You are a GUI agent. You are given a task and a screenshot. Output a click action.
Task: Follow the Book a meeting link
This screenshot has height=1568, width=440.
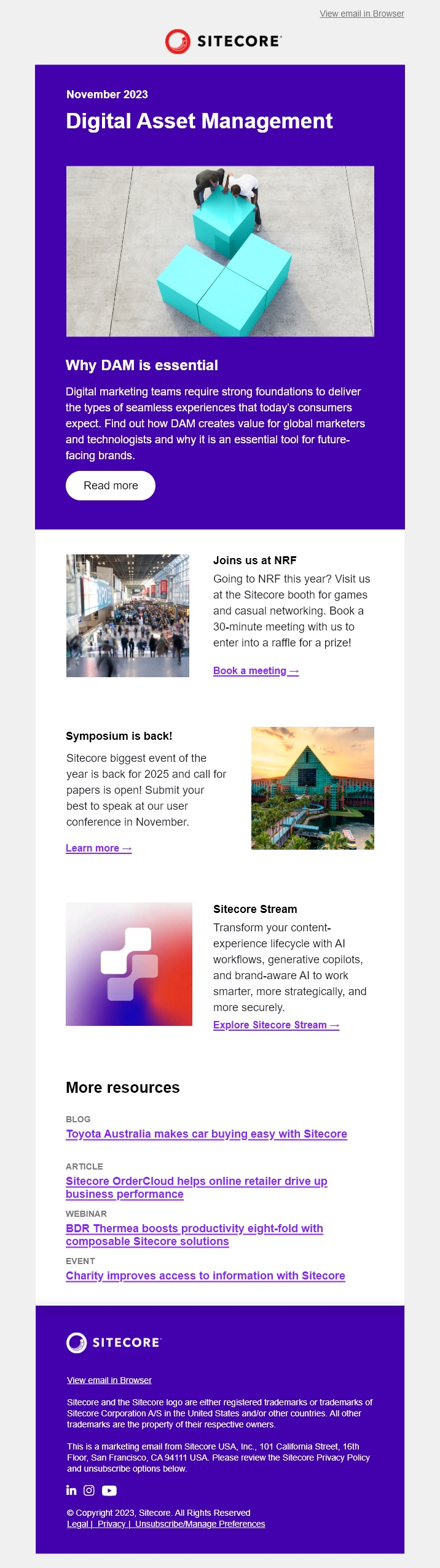256,671
